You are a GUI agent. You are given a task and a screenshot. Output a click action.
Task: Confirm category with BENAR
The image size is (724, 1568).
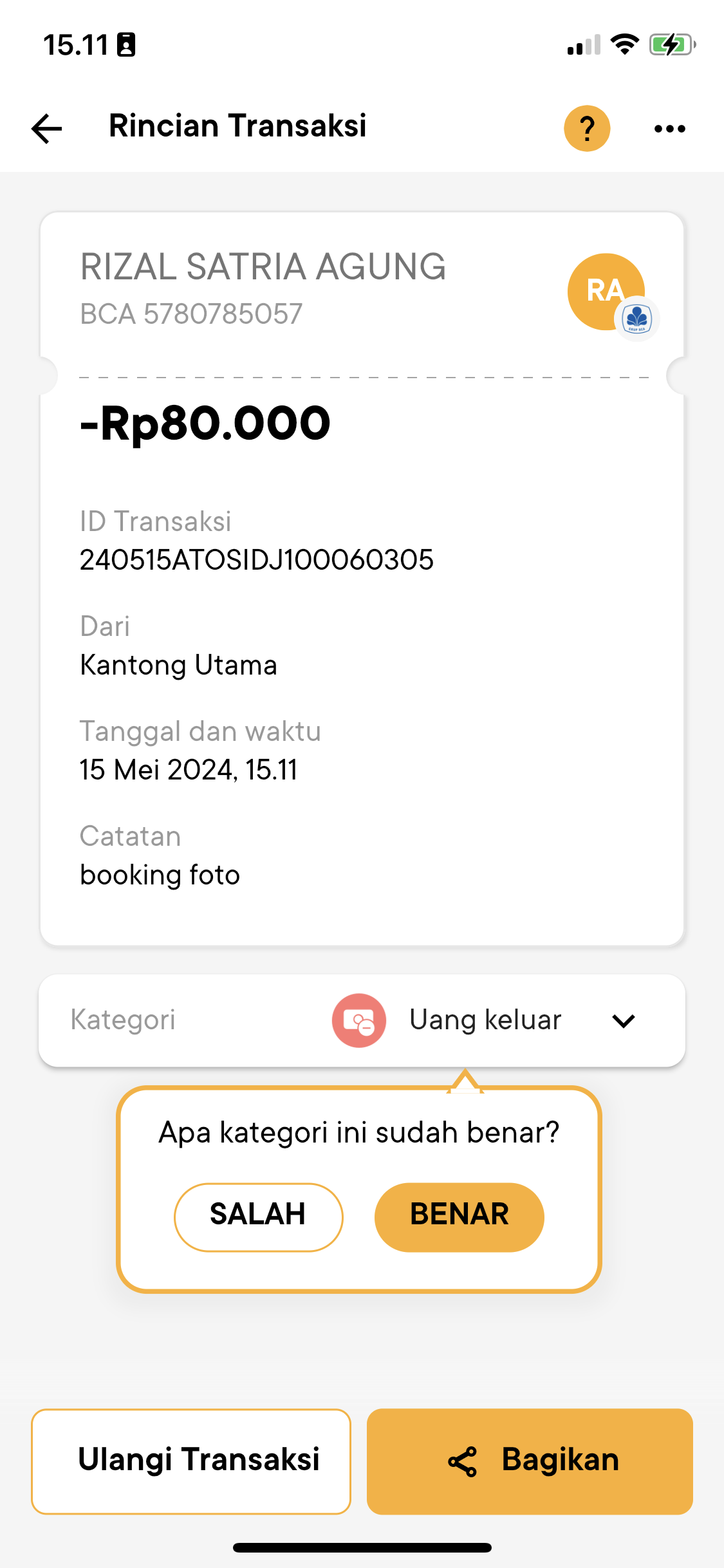coord(459,1217)
